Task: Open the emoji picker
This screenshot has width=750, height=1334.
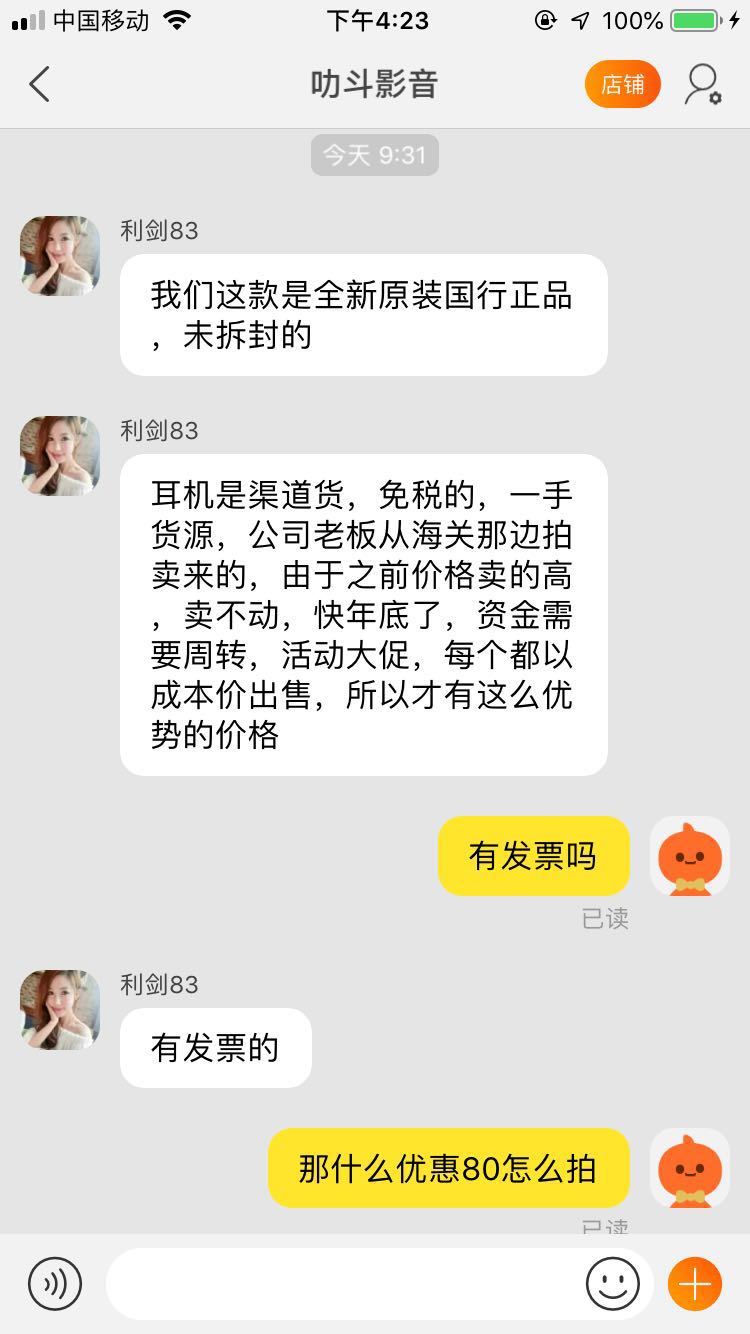Action: tap(613, 1283)
